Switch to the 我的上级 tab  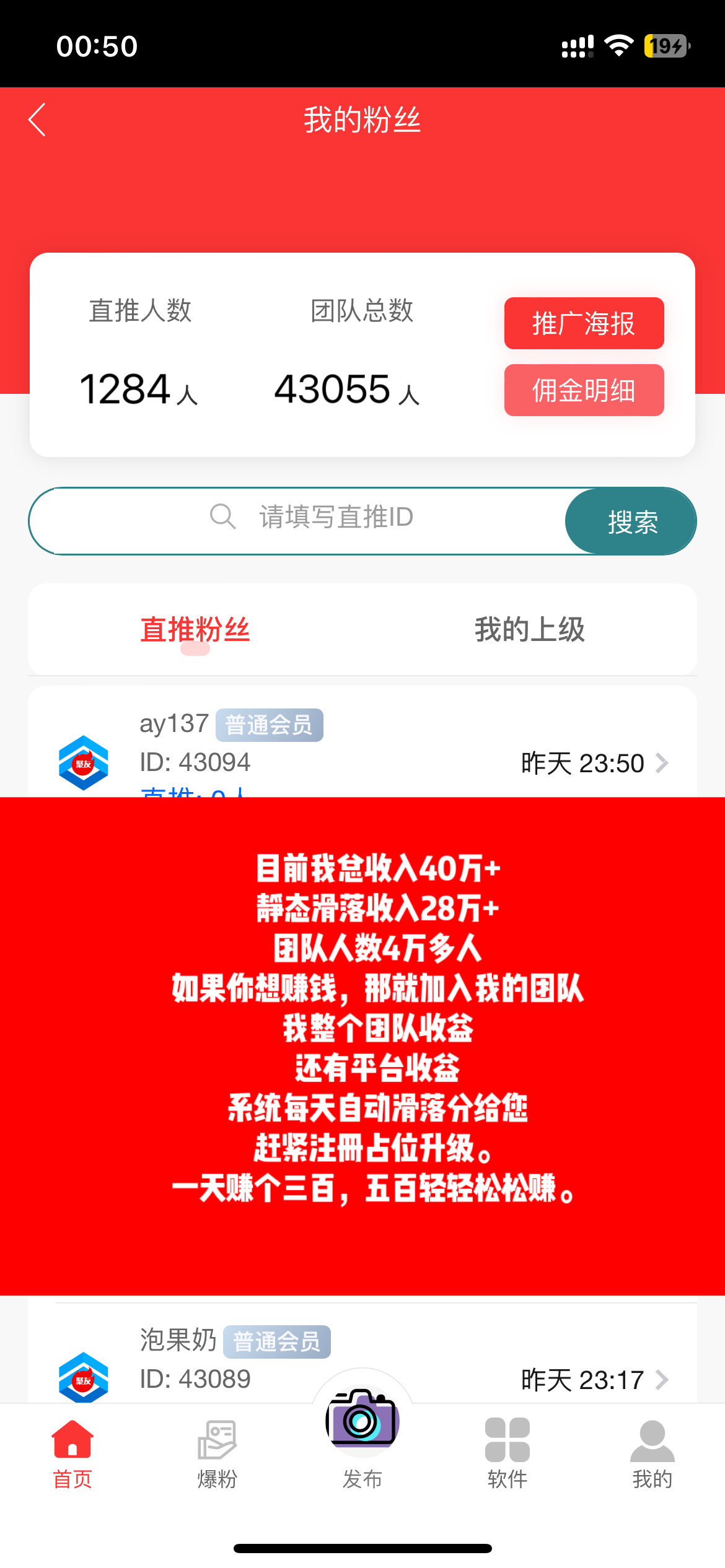pyautogui.click(x=530, y=630)
